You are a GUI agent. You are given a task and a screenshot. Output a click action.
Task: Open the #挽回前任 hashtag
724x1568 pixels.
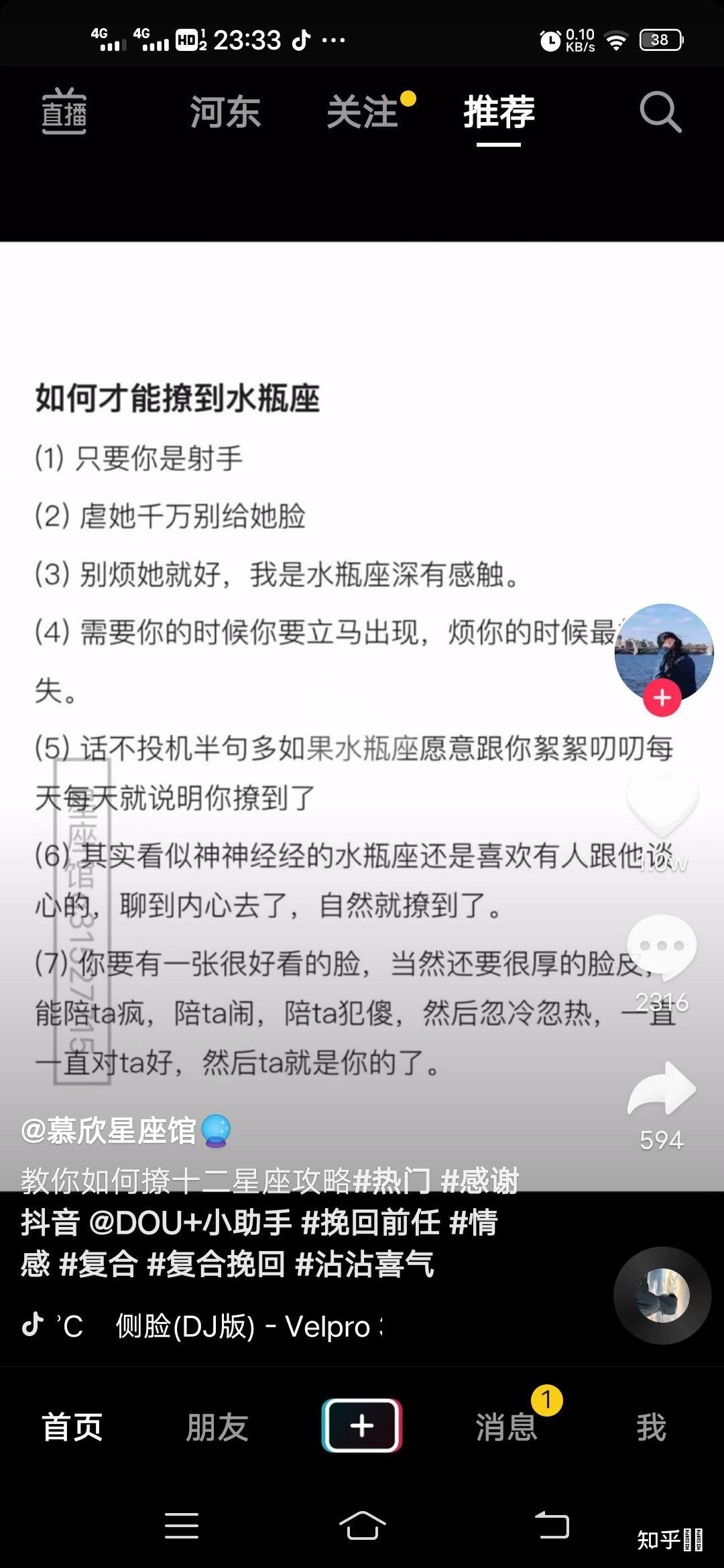click(371, 1222)
